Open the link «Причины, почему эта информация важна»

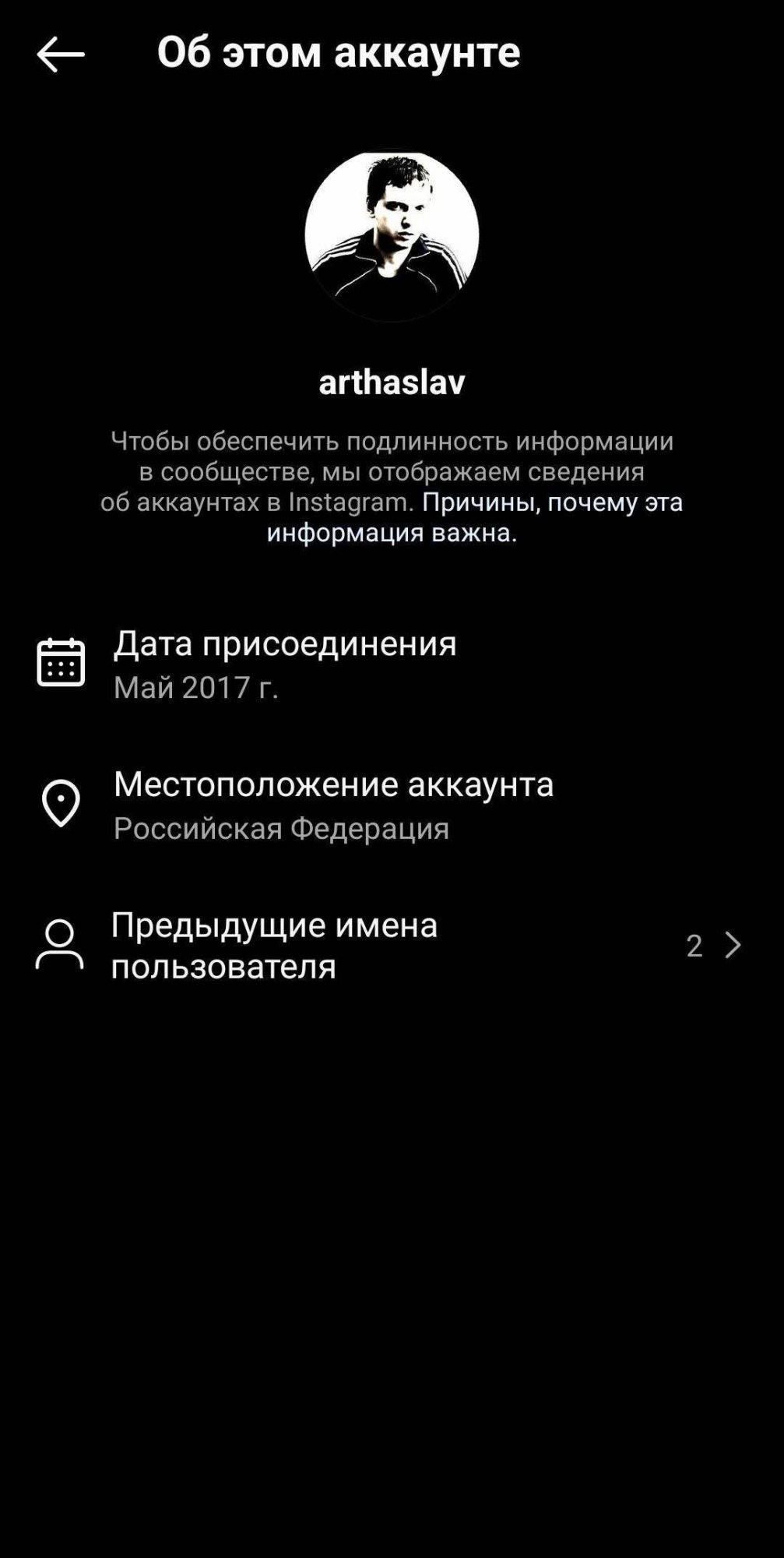[551, 502]
